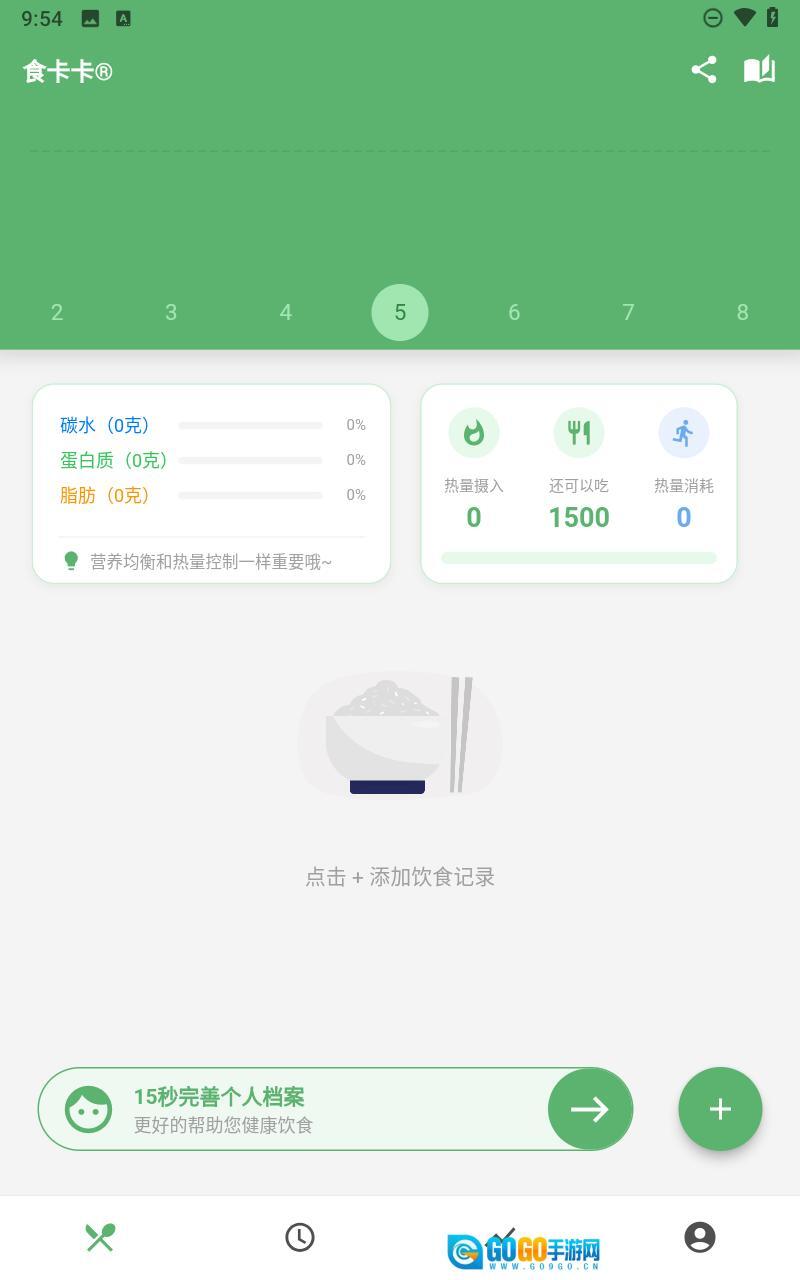Open the 热量摄入 calorie summary card
Image resolution: width=800 pixels, height=1280 pixels.
pos(578,483)
